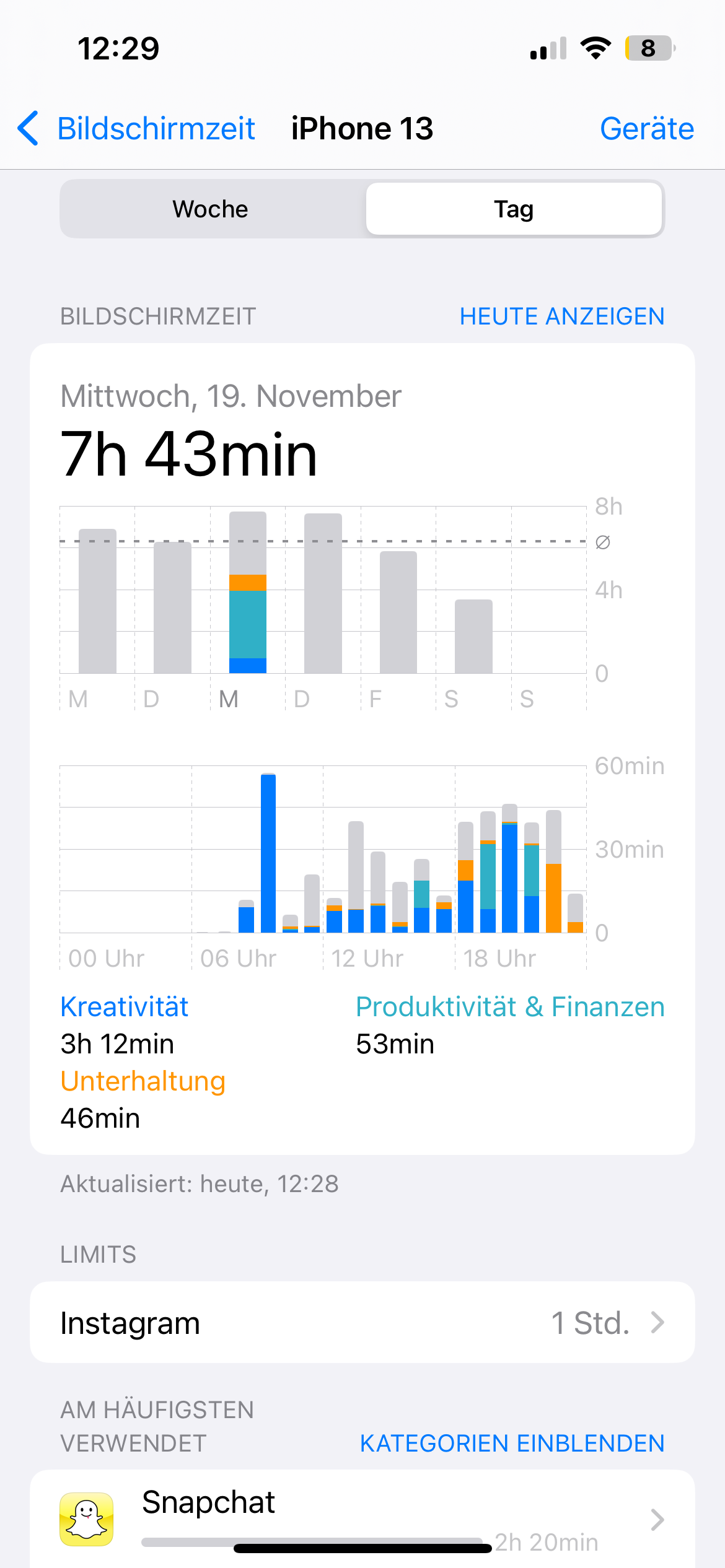Tap Heute anzeigen link
This screenshot has width=725, height=1568.
point(561,316)
